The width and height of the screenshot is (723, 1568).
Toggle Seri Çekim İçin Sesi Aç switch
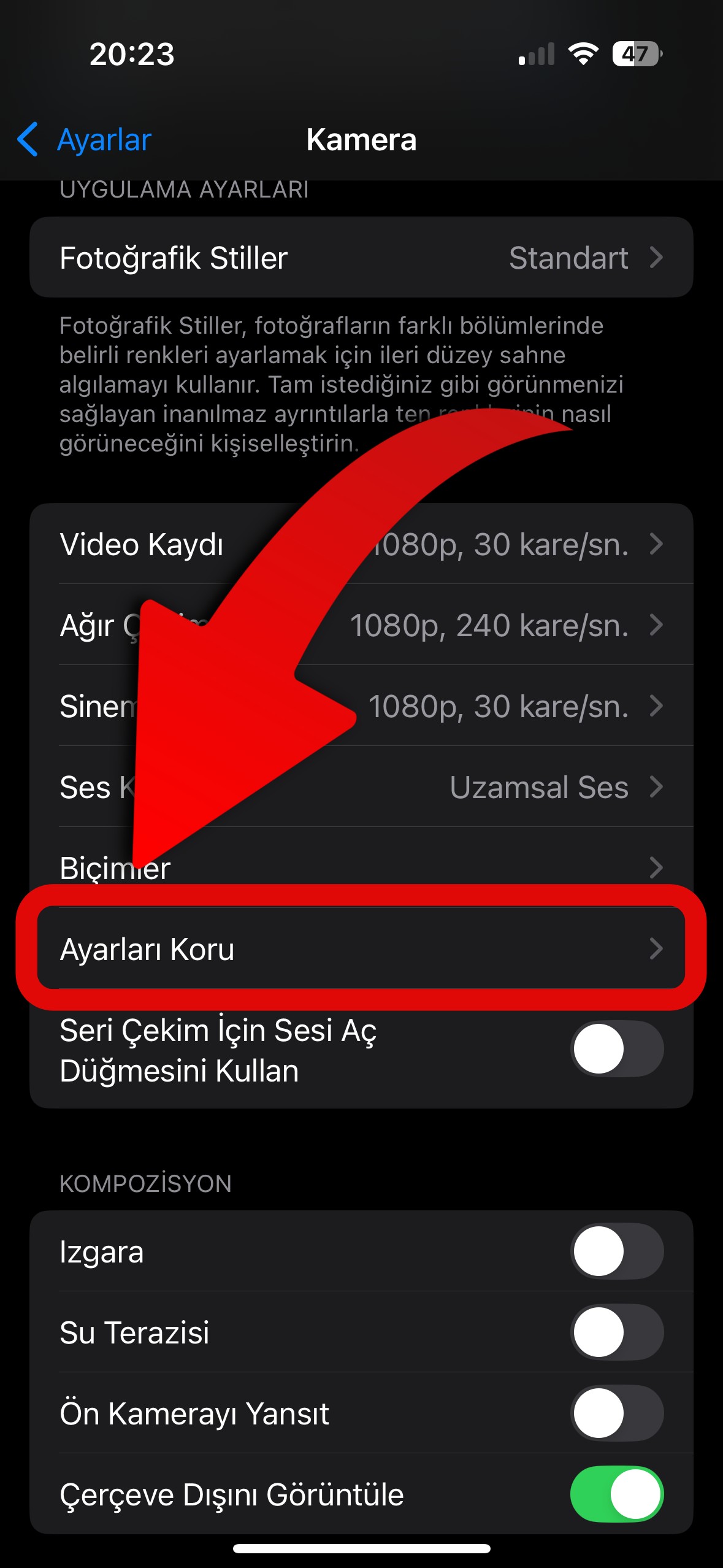[x=616, y=1049]
